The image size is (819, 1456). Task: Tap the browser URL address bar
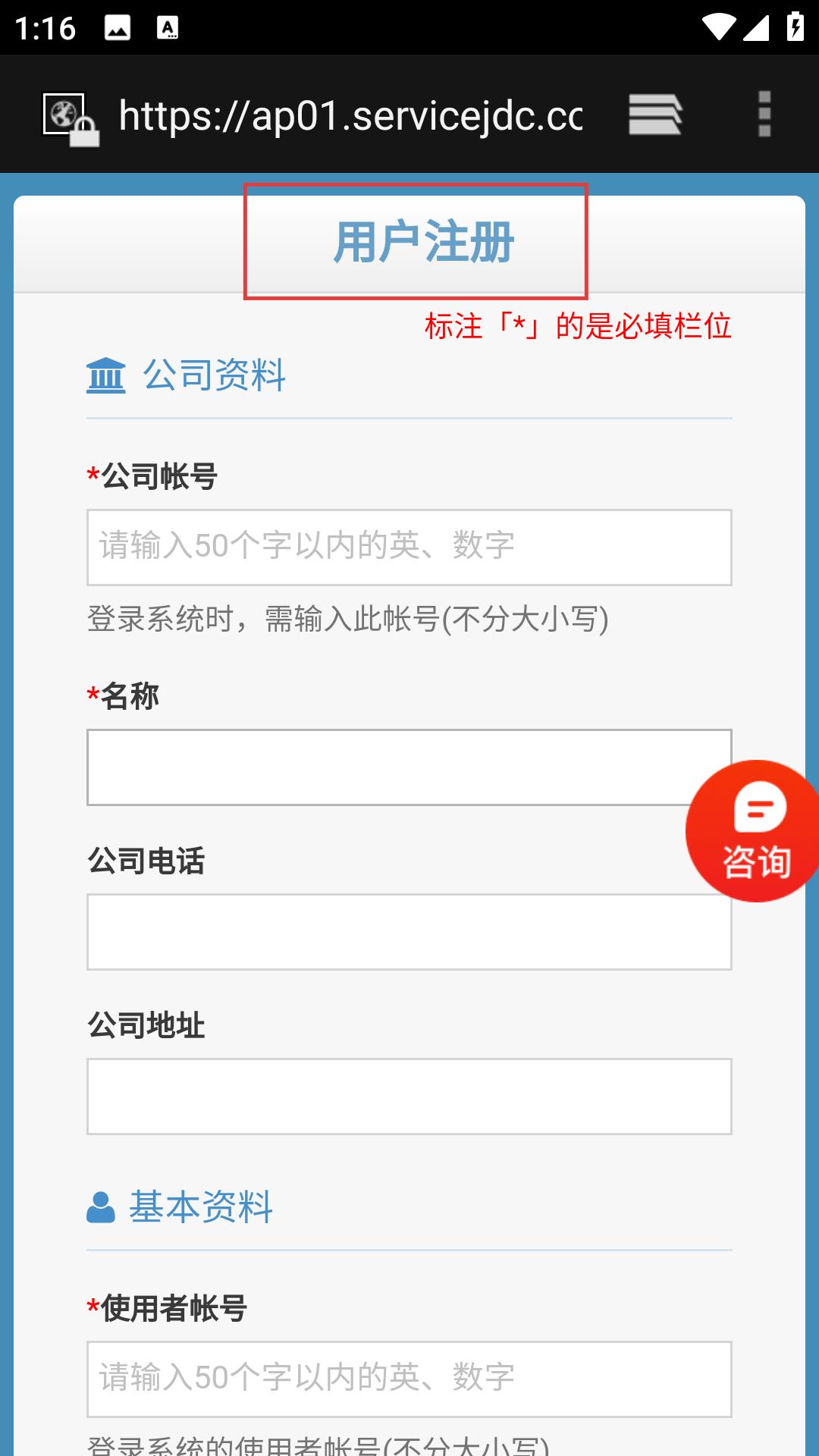point(350,115)
